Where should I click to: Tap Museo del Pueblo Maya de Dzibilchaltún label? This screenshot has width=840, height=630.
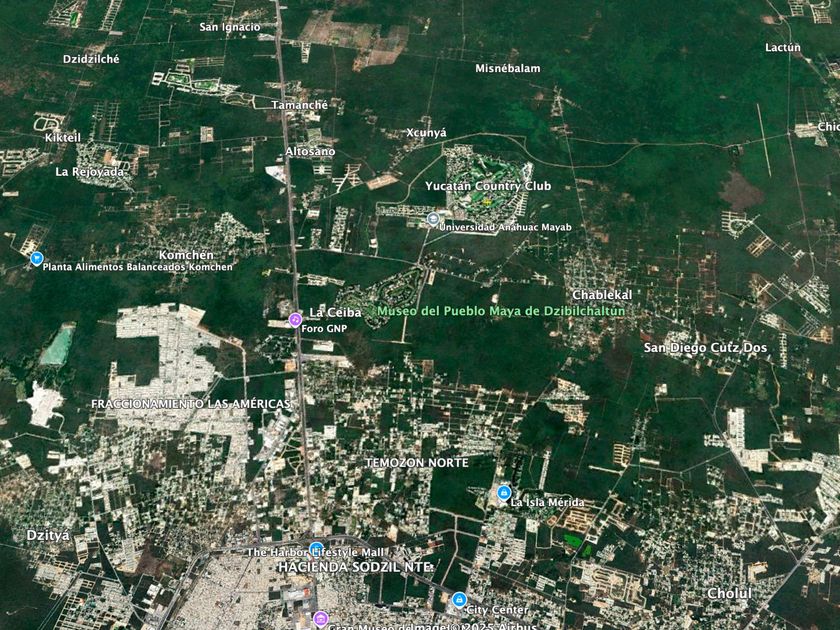[500, 311]
